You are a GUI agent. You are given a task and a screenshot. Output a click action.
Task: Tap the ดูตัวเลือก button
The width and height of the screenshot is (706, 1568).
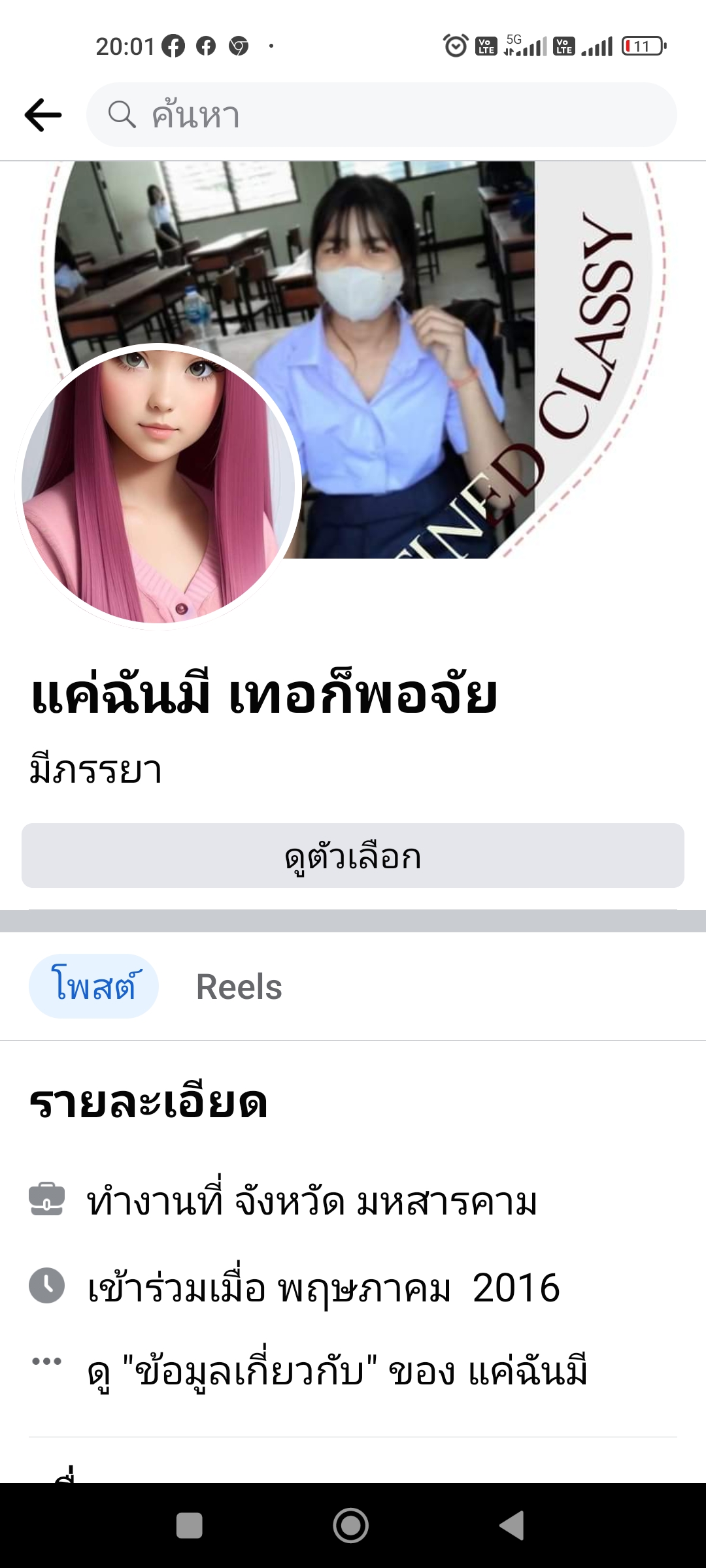click(x=353, y=856)
